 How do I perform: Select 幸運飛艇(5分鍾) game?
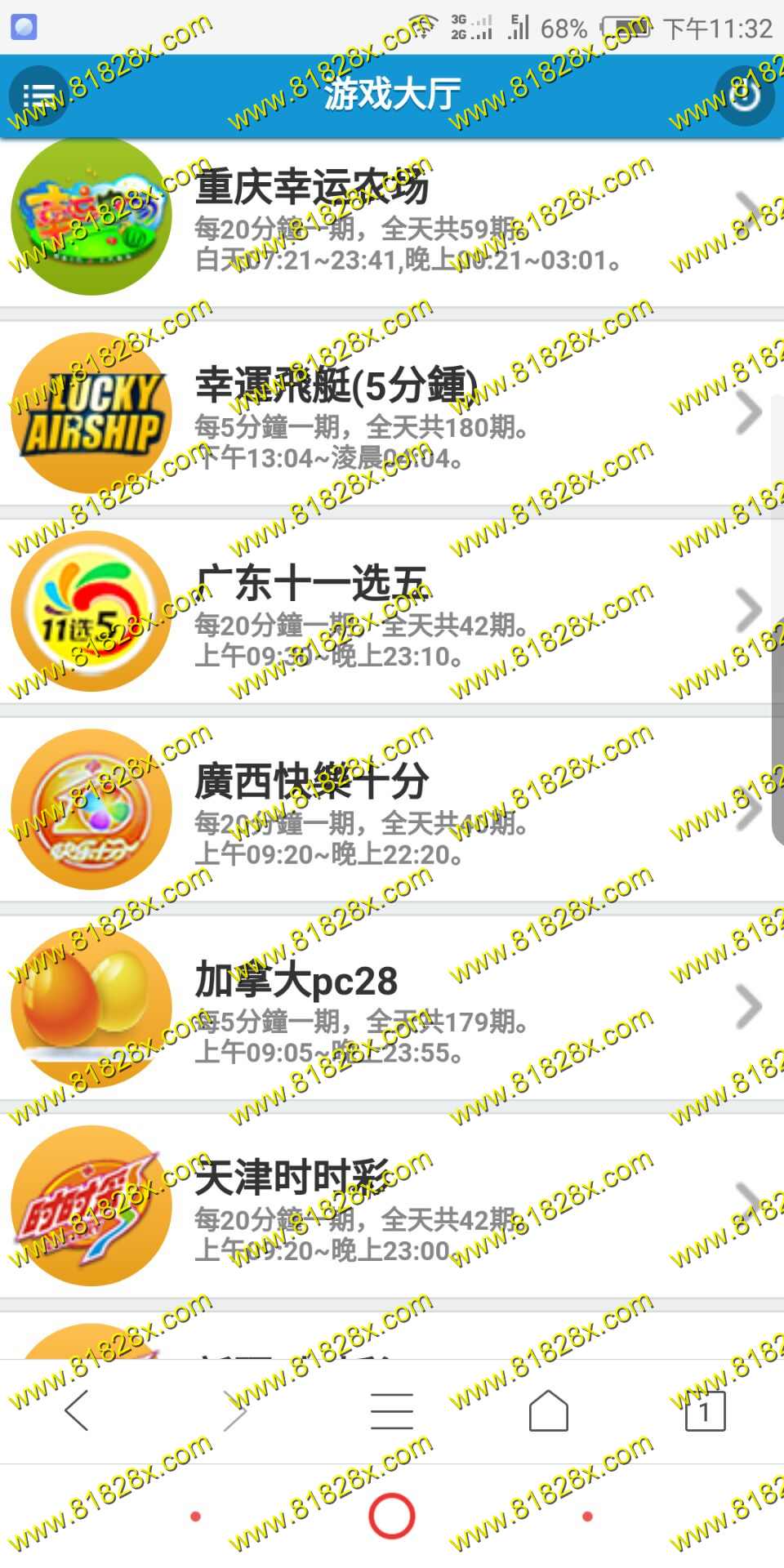click(x=392, y=414)
